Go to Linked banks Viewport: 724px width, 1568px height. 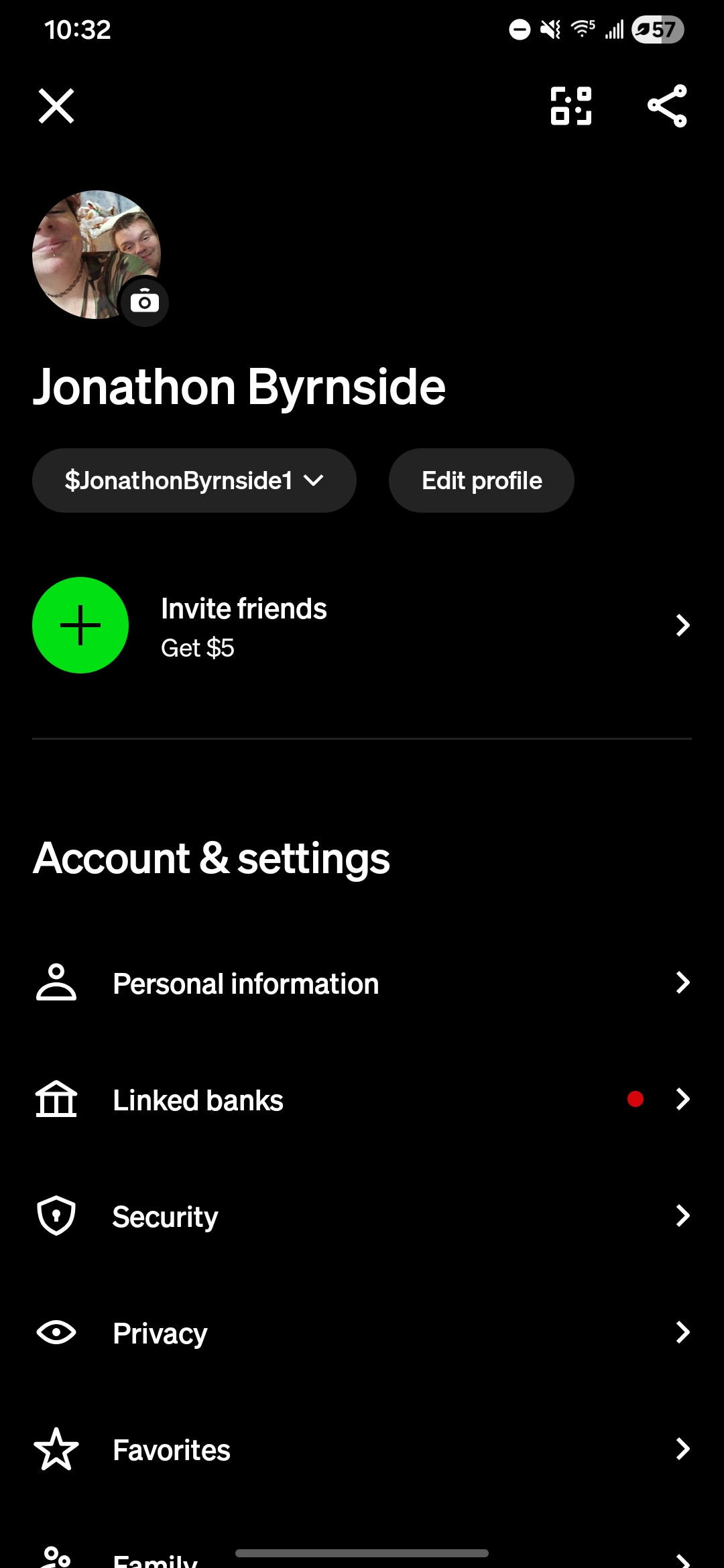362,1100
